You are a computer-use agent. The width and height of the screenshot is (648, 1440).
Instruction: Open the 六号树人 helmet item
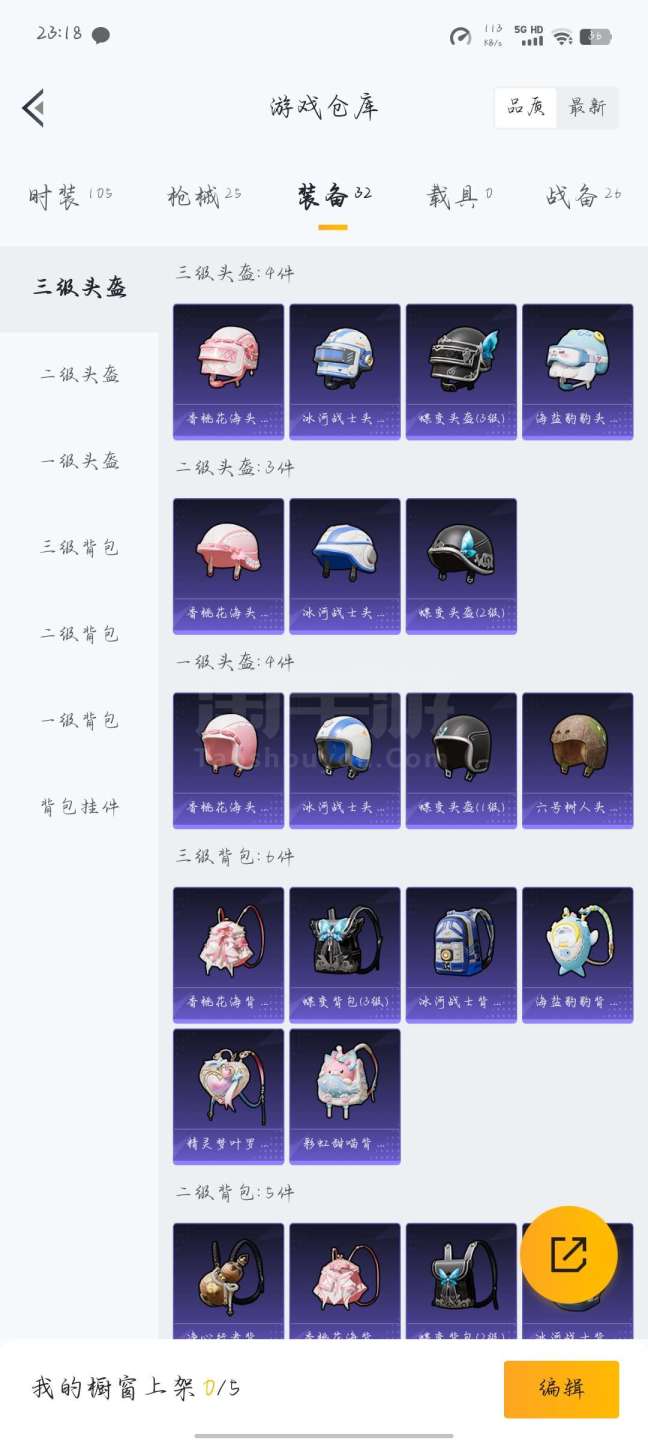[x=577, y=760]
